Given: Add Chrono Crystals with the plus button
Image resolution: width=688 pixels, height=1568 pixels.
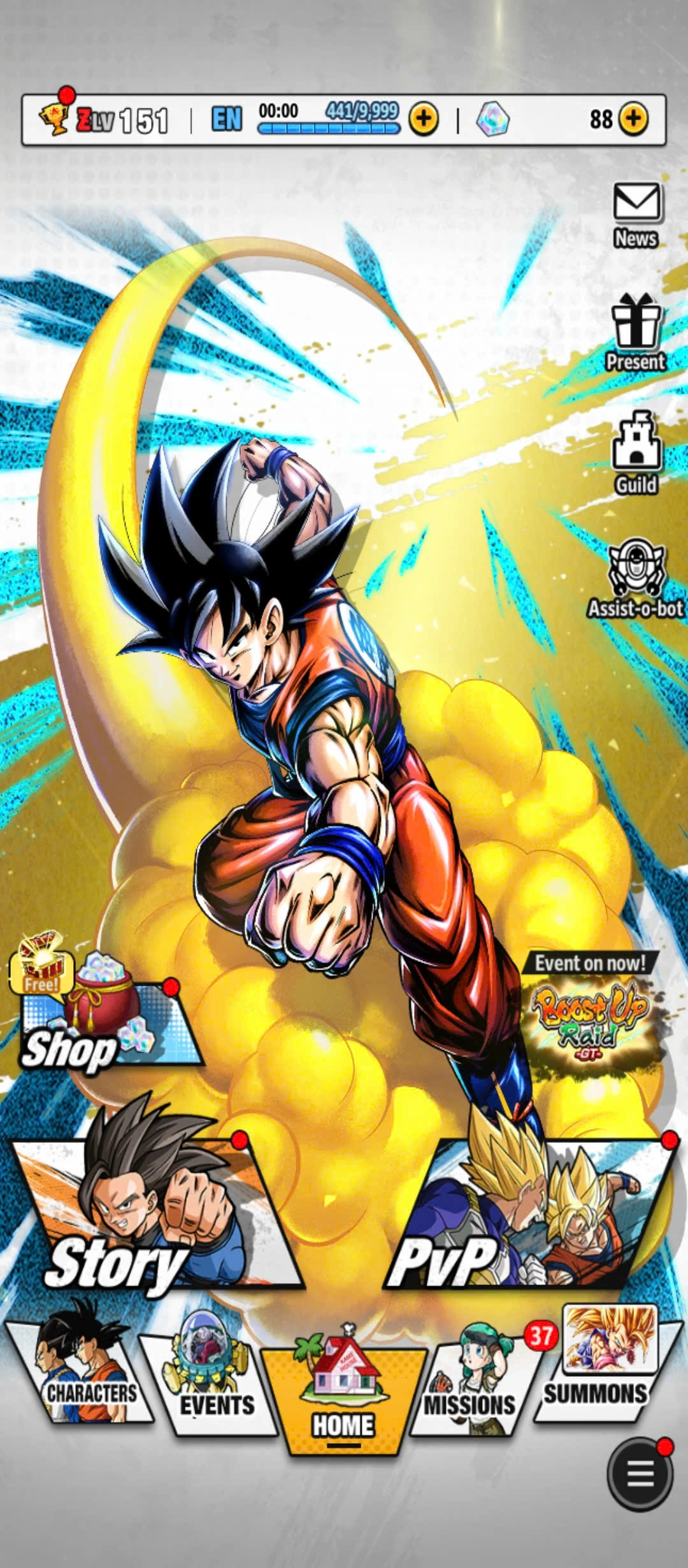Looking at the screenshot, I should click(634, 119).
